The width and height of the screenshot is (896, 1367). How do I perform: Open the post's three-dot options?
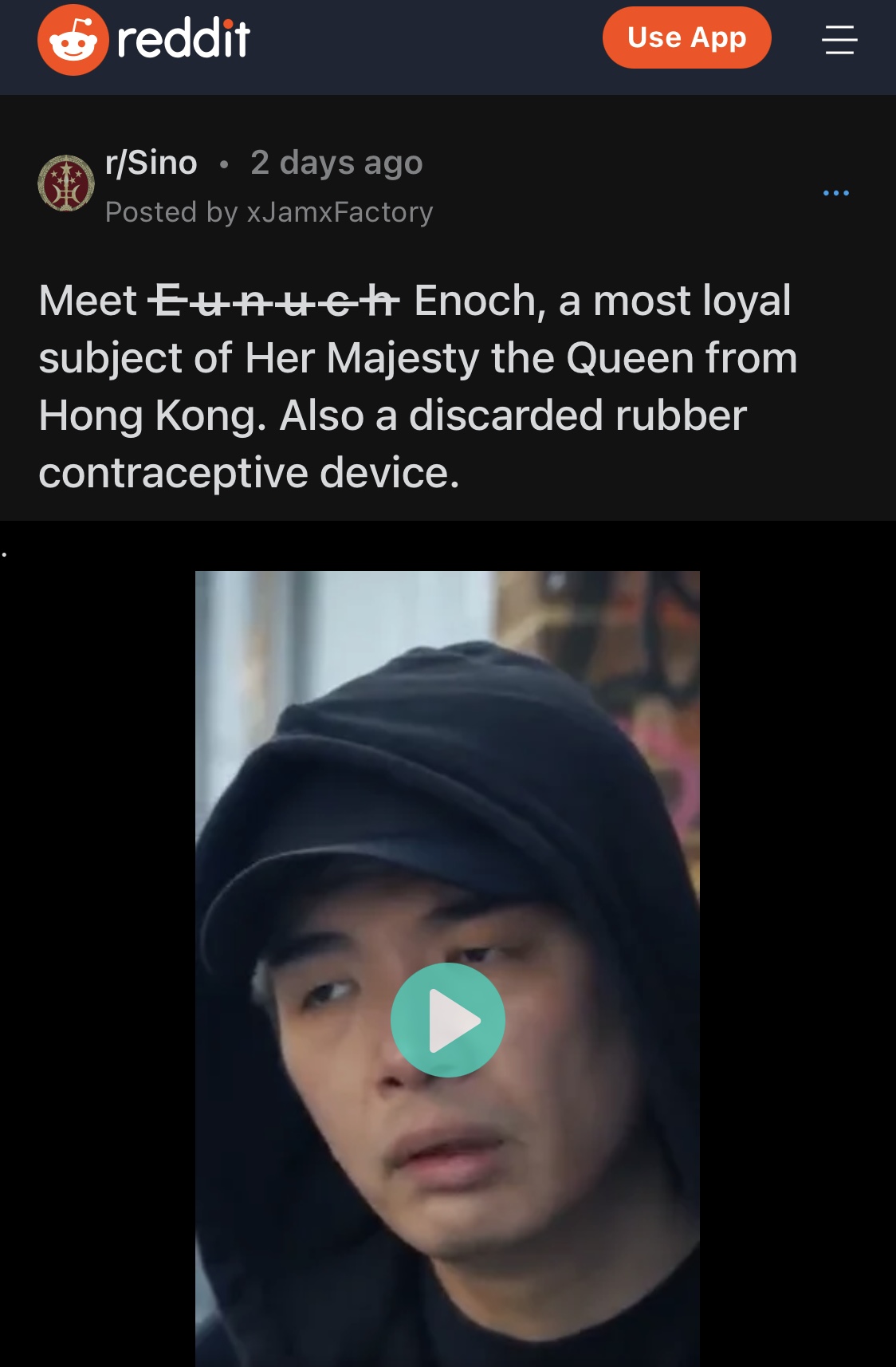(835, 193)
